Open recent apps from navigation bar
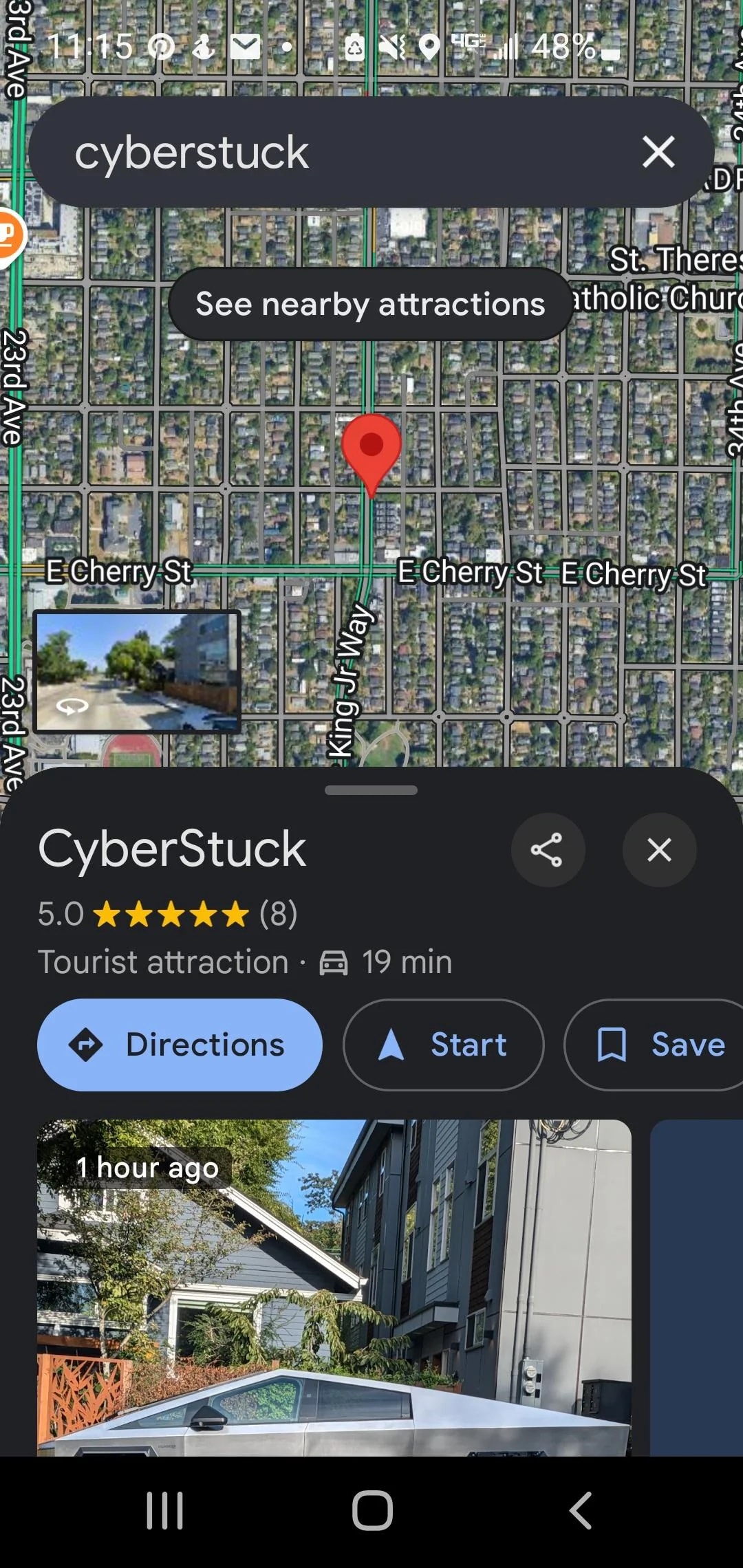Image resolution: width=743 pixels, height=1568 pixels. tap(165, 1511)
